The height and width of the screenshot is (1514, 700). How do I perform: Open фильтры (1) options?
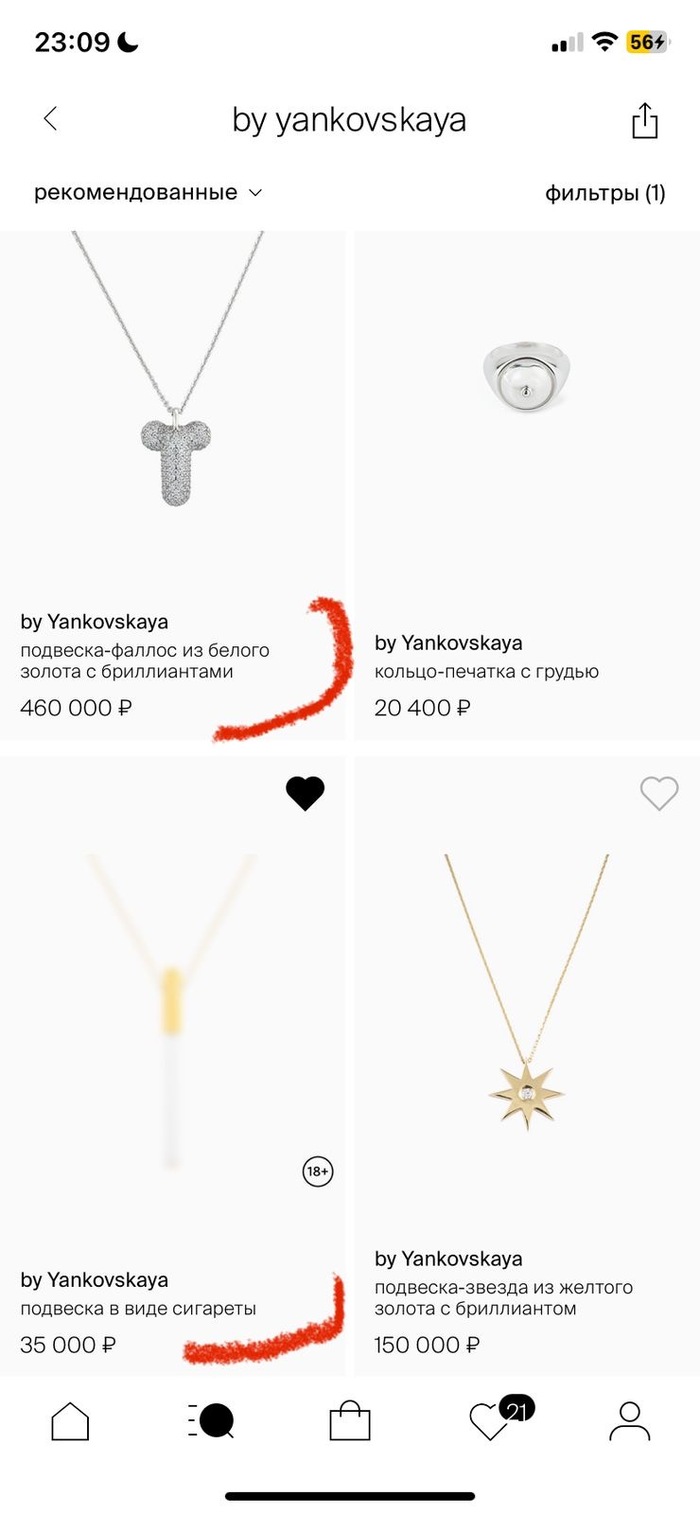pos(604,193)
